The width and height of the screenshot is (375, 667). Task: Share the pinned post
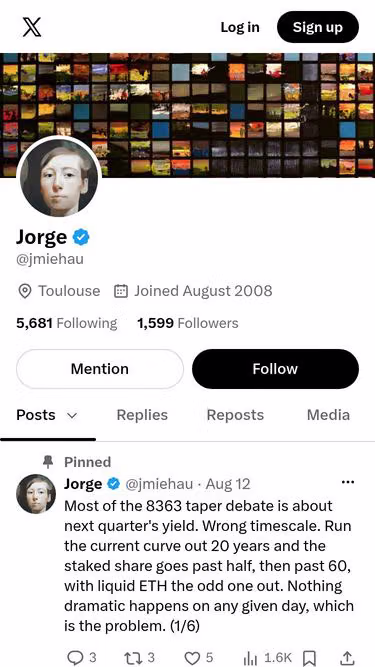pos(347,658)
